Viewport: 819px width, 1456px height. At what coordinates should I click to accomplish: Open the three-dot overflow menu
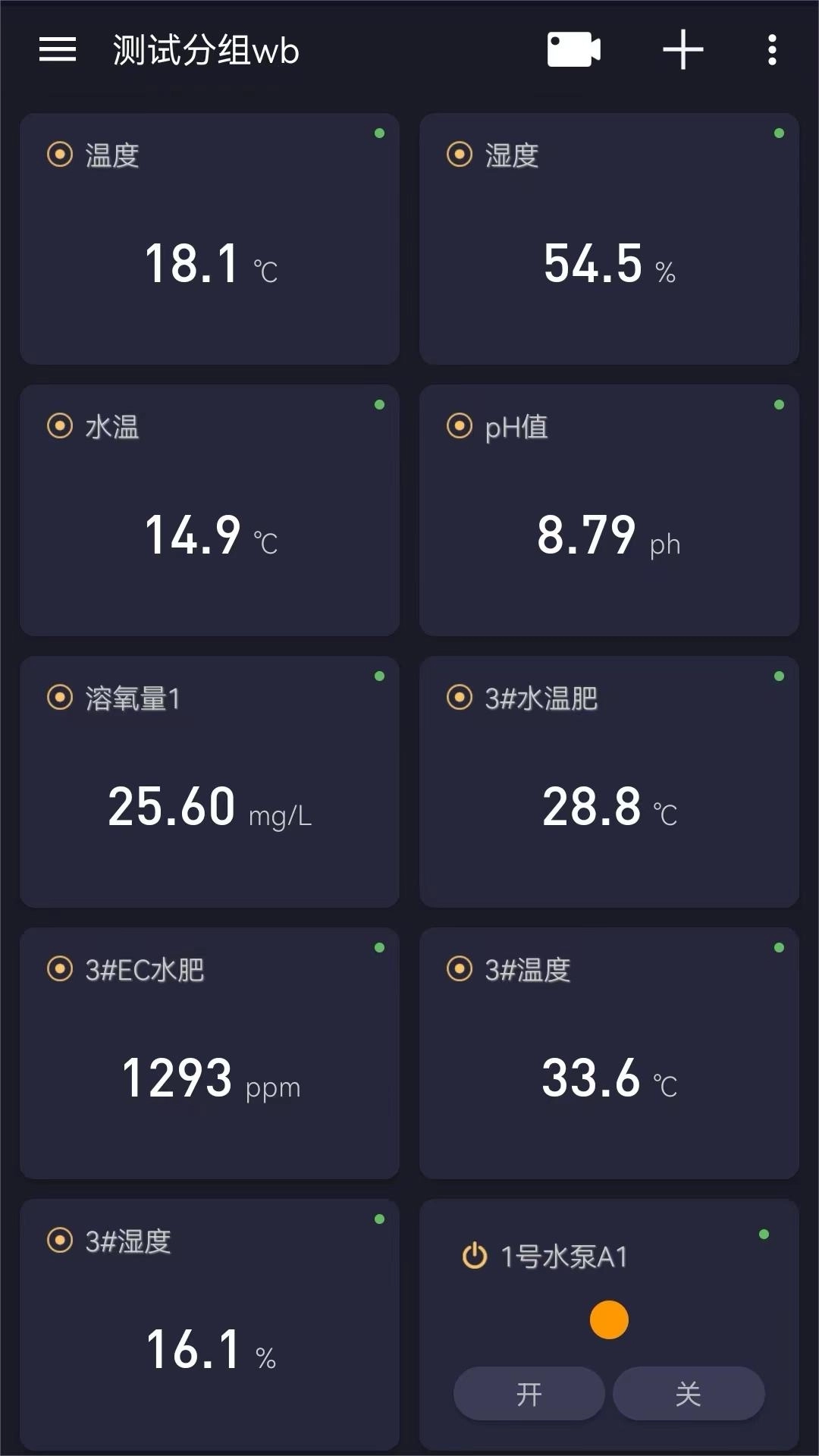click(x=771, y=49)
